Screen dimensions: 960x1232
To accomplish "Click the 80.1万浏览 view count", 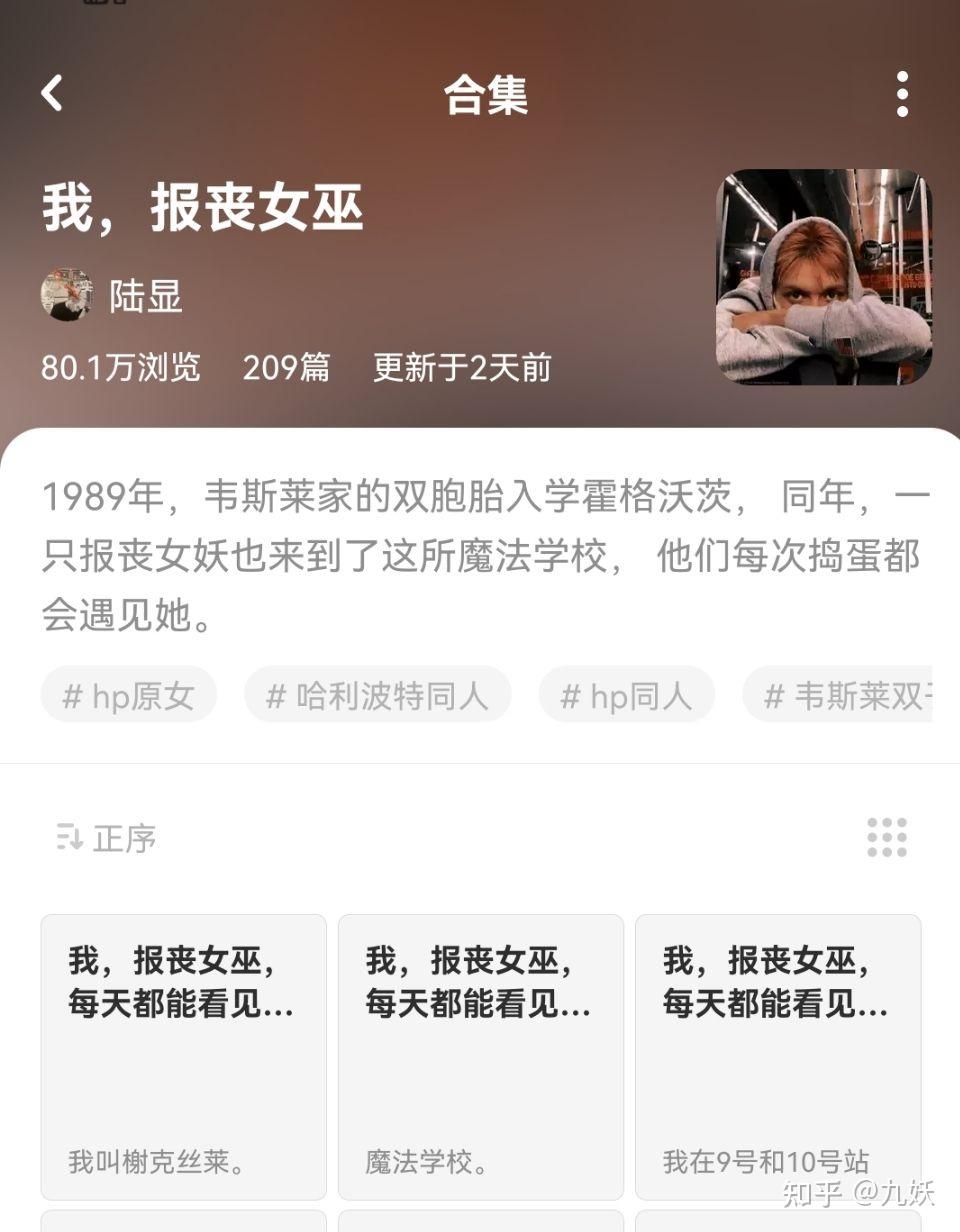I will 120,368.
